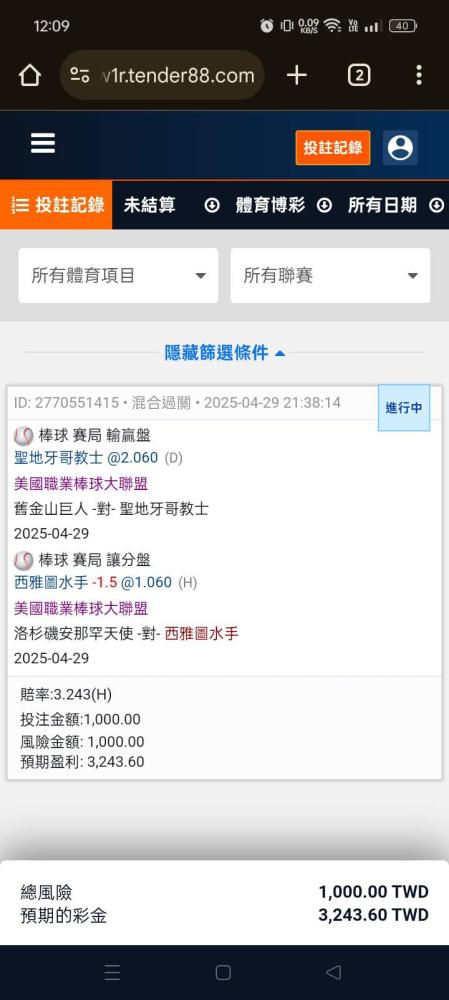The width and height of the screenshot is (449, 1000).
Task: Collapse filters via 隱藏篩選條件
Action: coord(224,353)
